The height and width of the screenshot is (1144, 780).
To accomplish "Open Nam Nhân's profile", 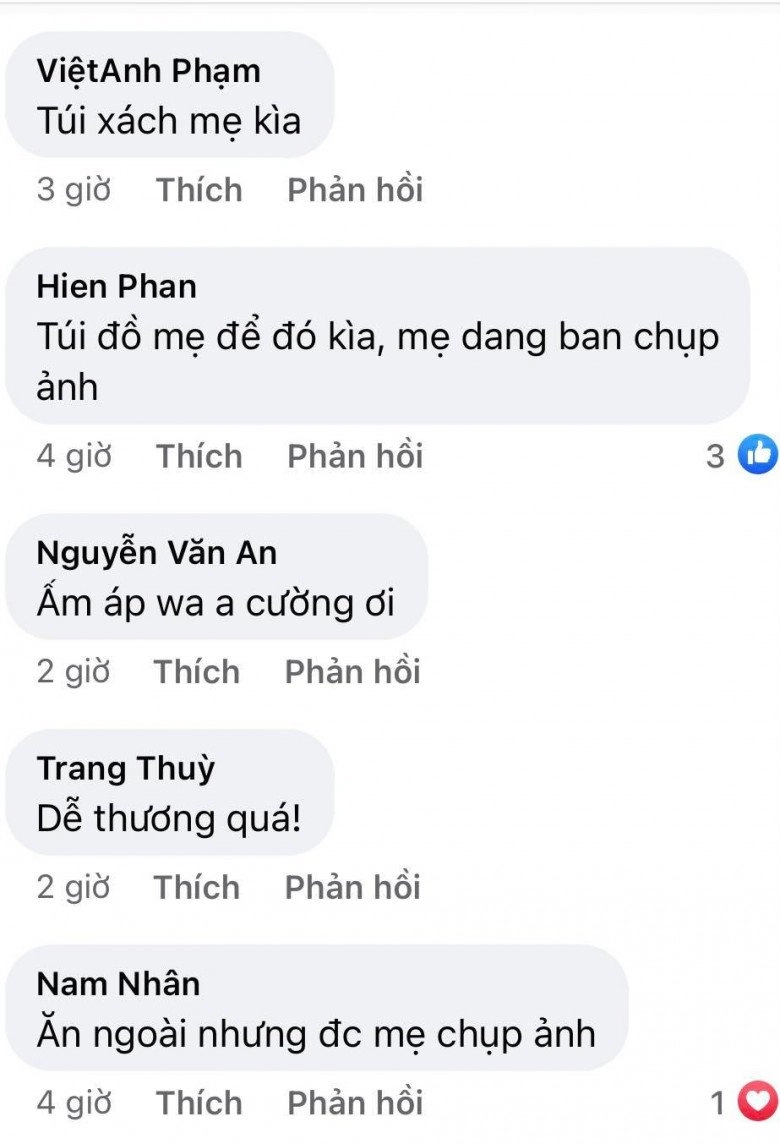I will [x=118, y=984].
